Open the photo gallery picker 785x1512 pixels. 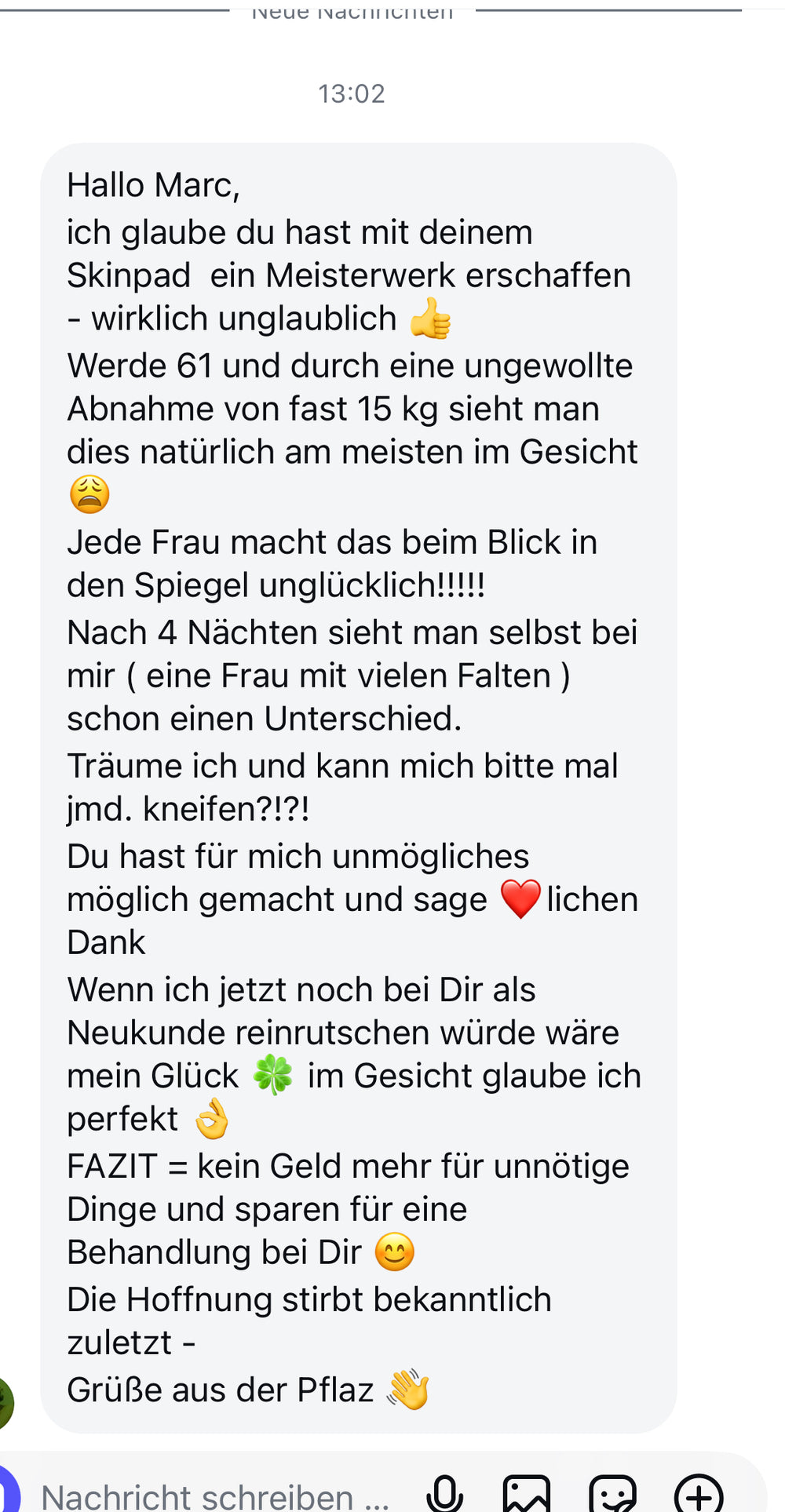coord(526,1494)
